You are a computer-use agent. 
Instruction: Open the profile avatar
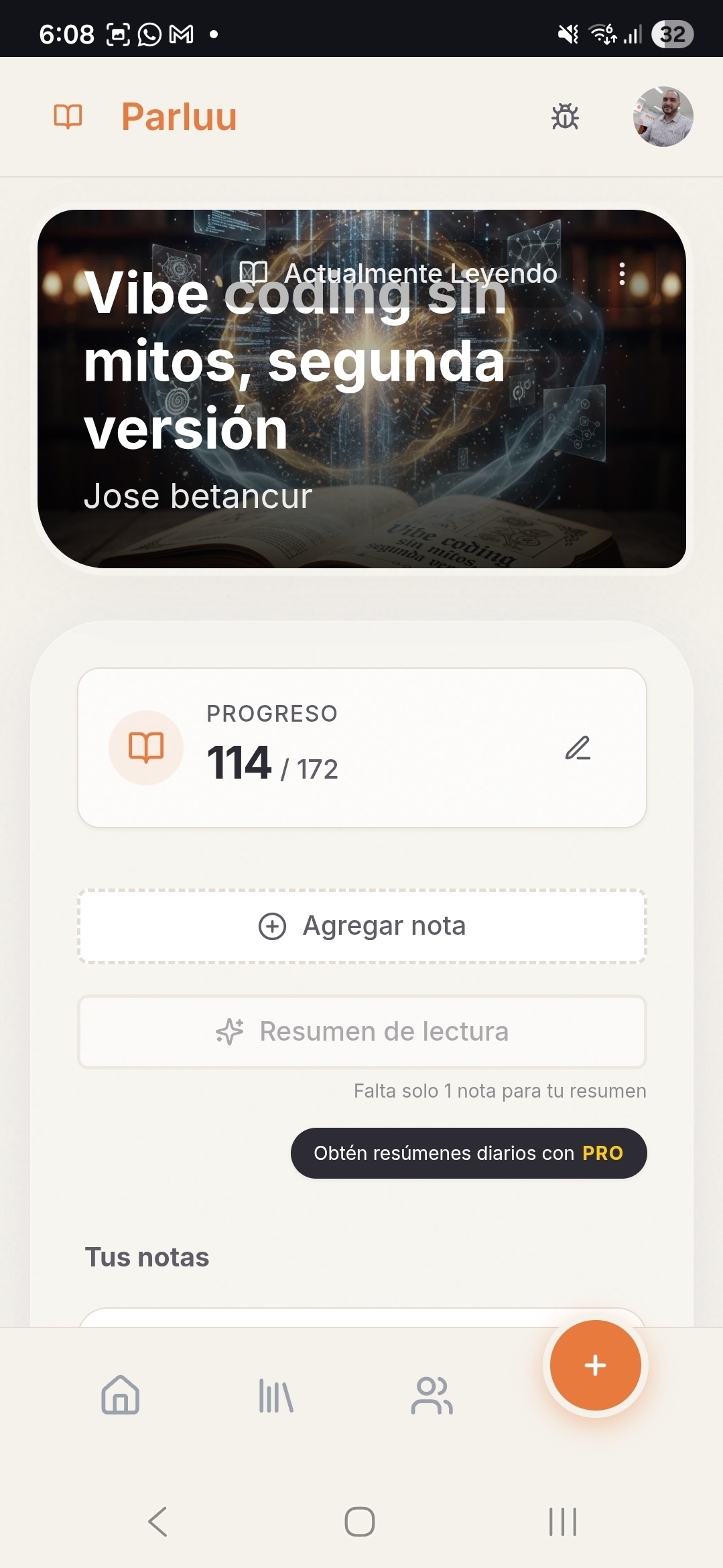point(663,117)
